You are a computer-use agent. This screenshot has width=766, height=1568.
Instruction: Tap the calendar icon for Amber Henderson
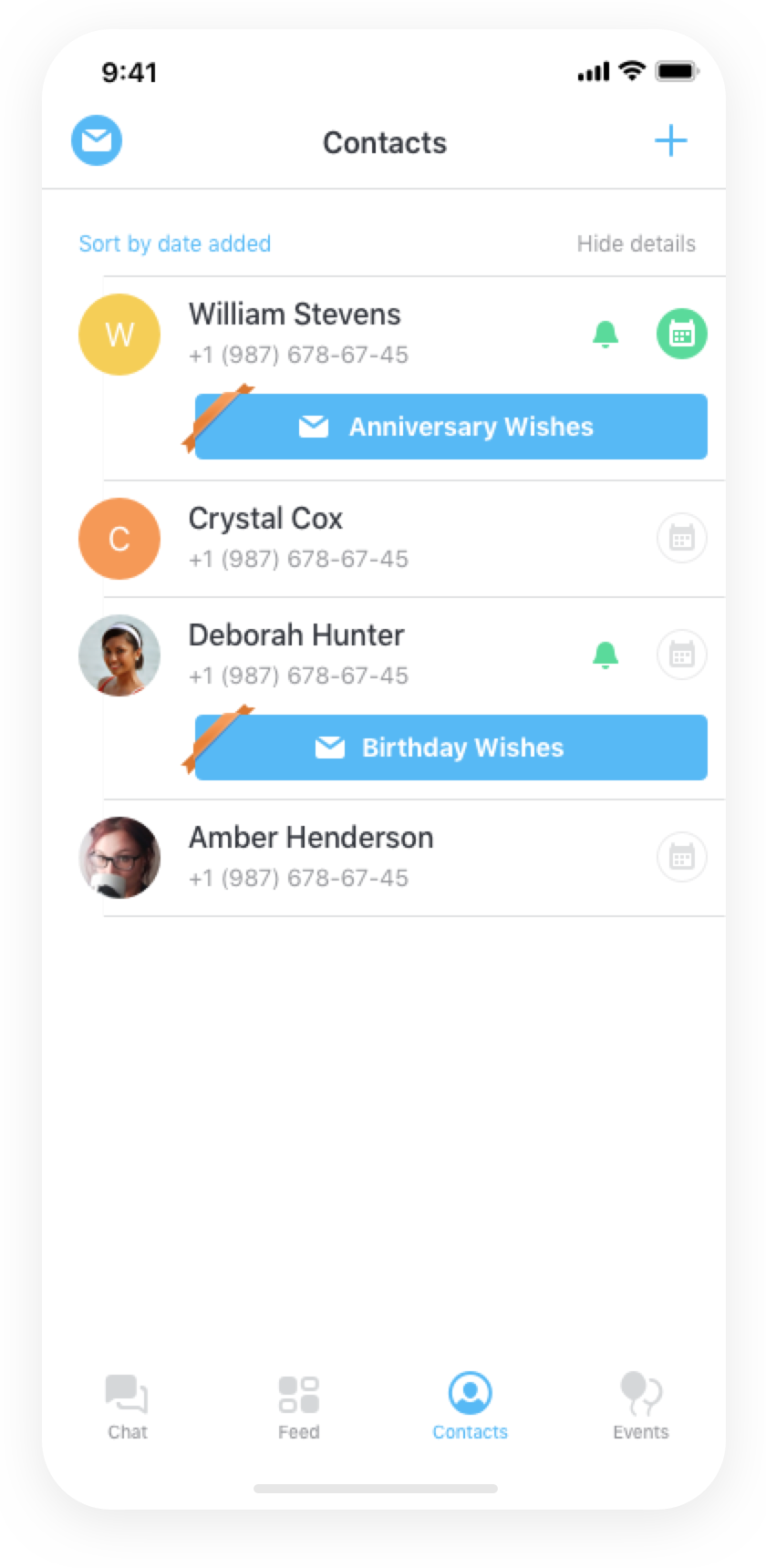click(682, 857)
